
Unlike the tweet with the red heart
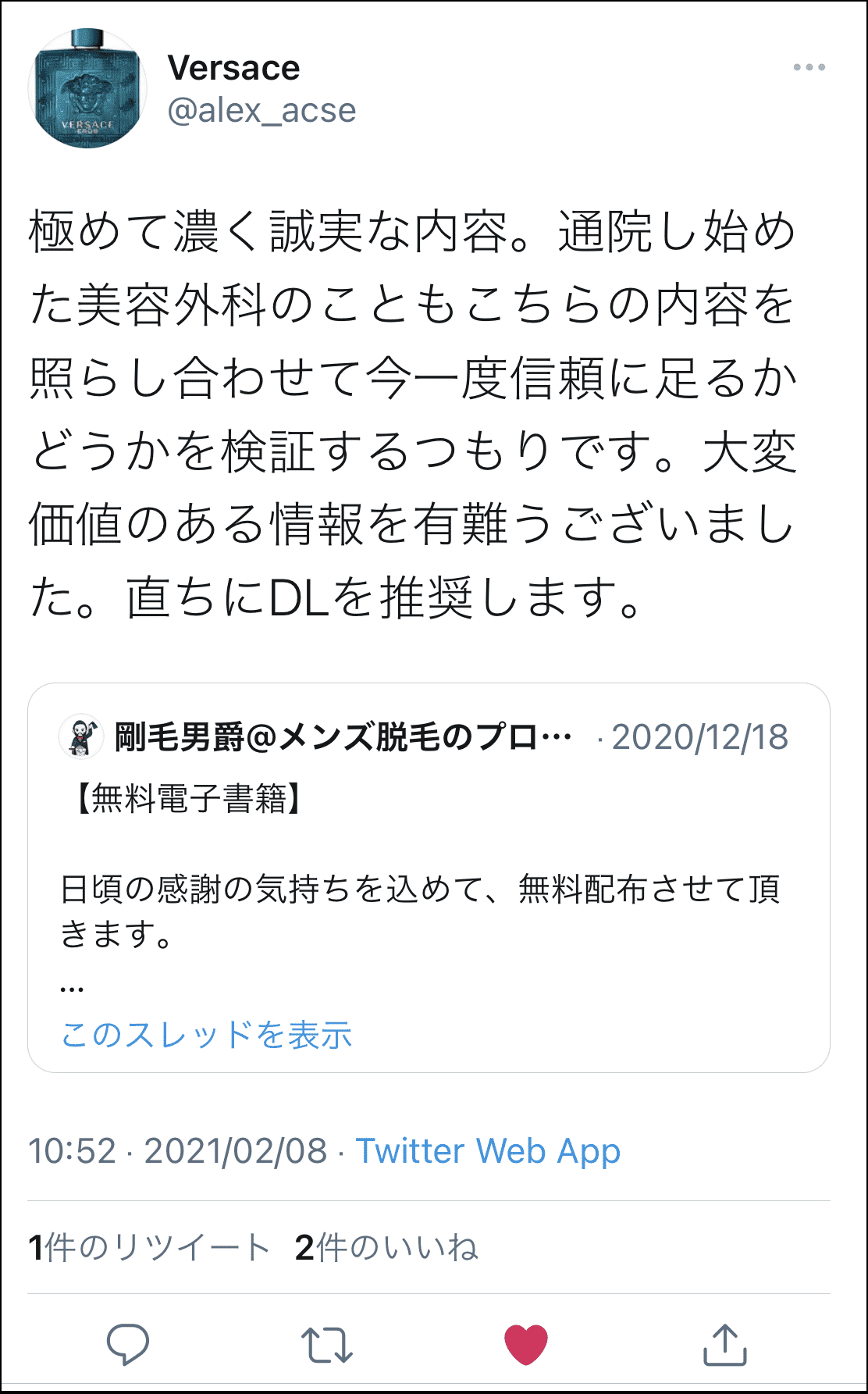(x=526, y=1344)
